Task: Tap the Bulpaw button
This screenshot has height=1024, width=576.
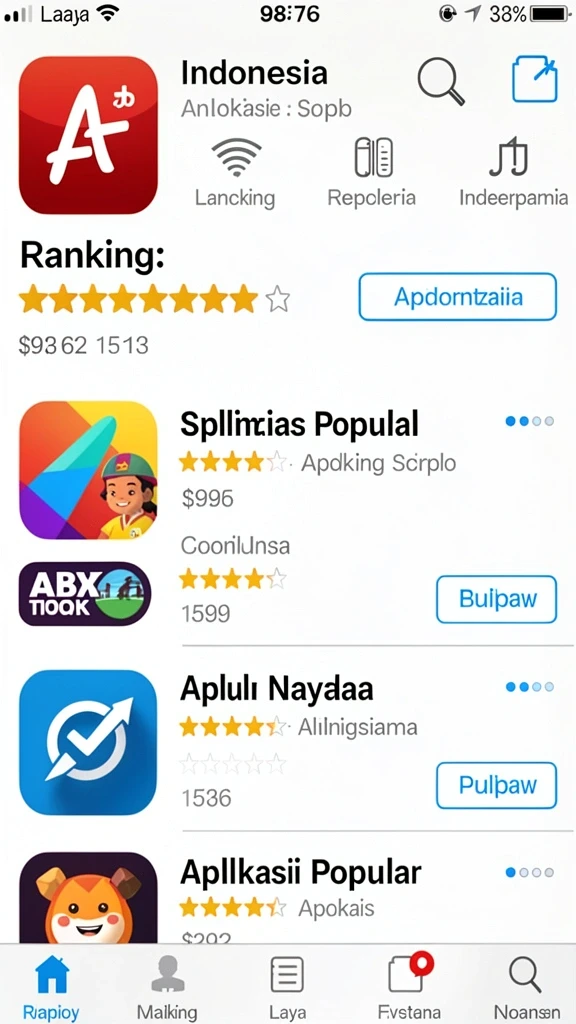Action: click(x=496, y=599)
